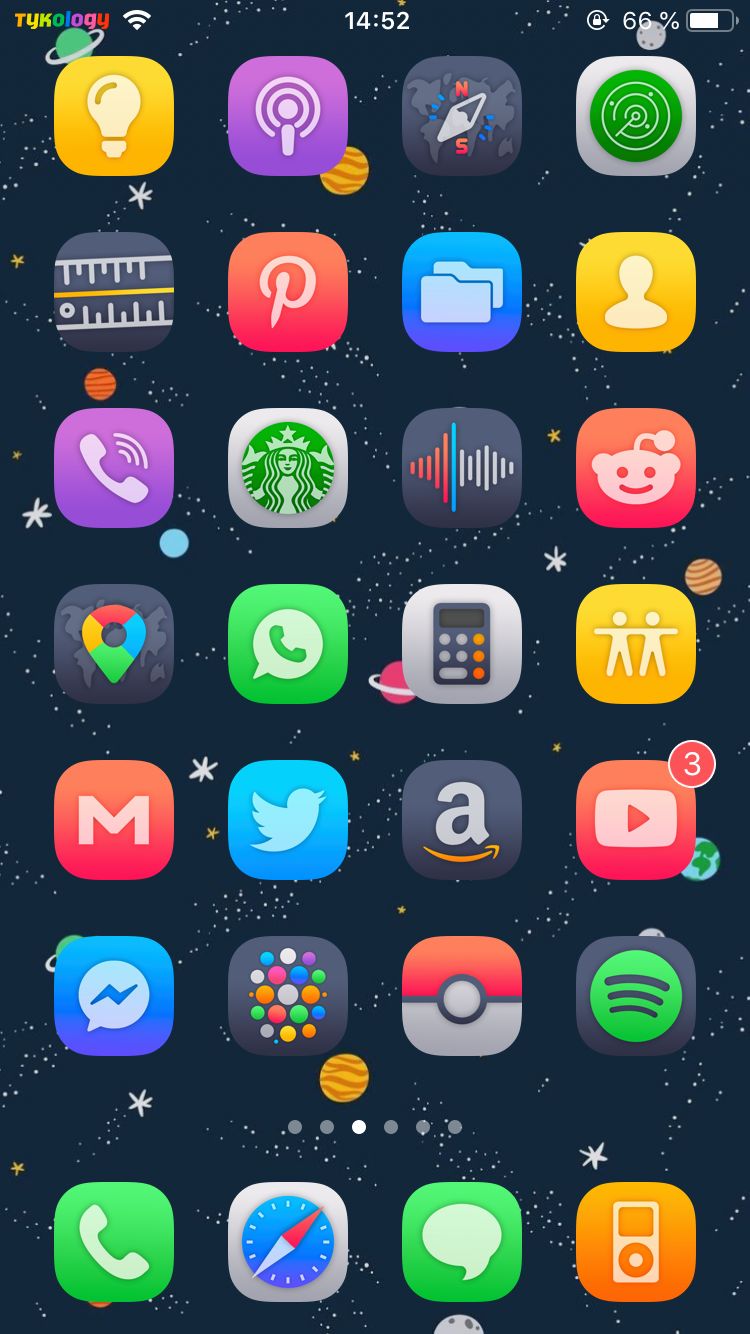The image size is (750, 1334).
Task: Launch the Reddit app
Action: (x=636, y=468)
